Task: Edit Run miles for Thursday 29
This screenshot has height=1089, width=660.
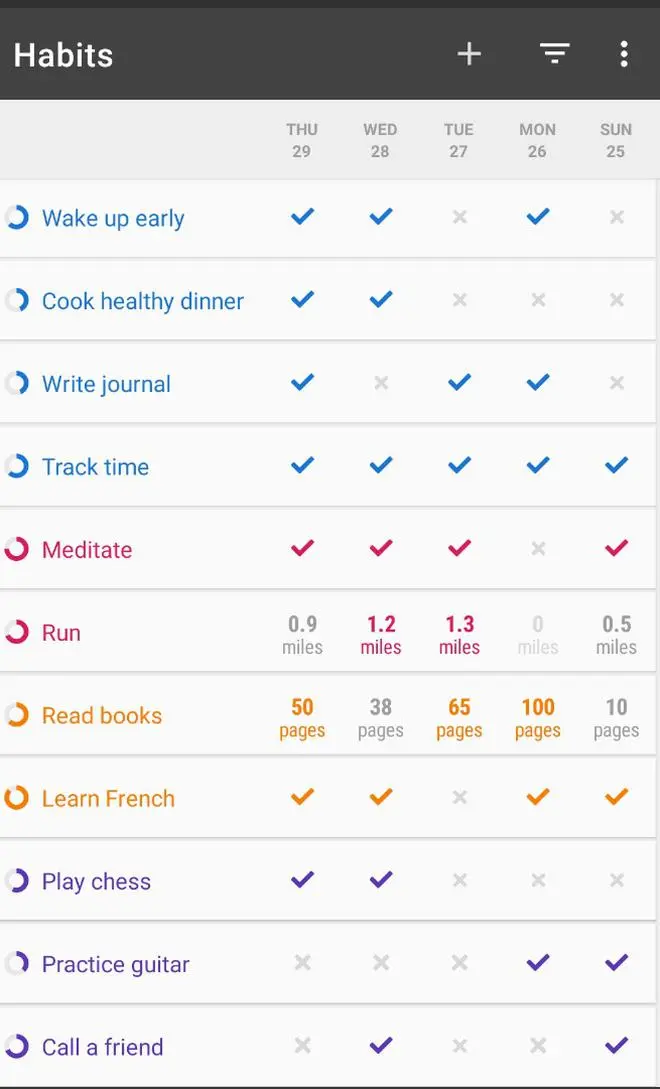Action: (x=302, y=635)
